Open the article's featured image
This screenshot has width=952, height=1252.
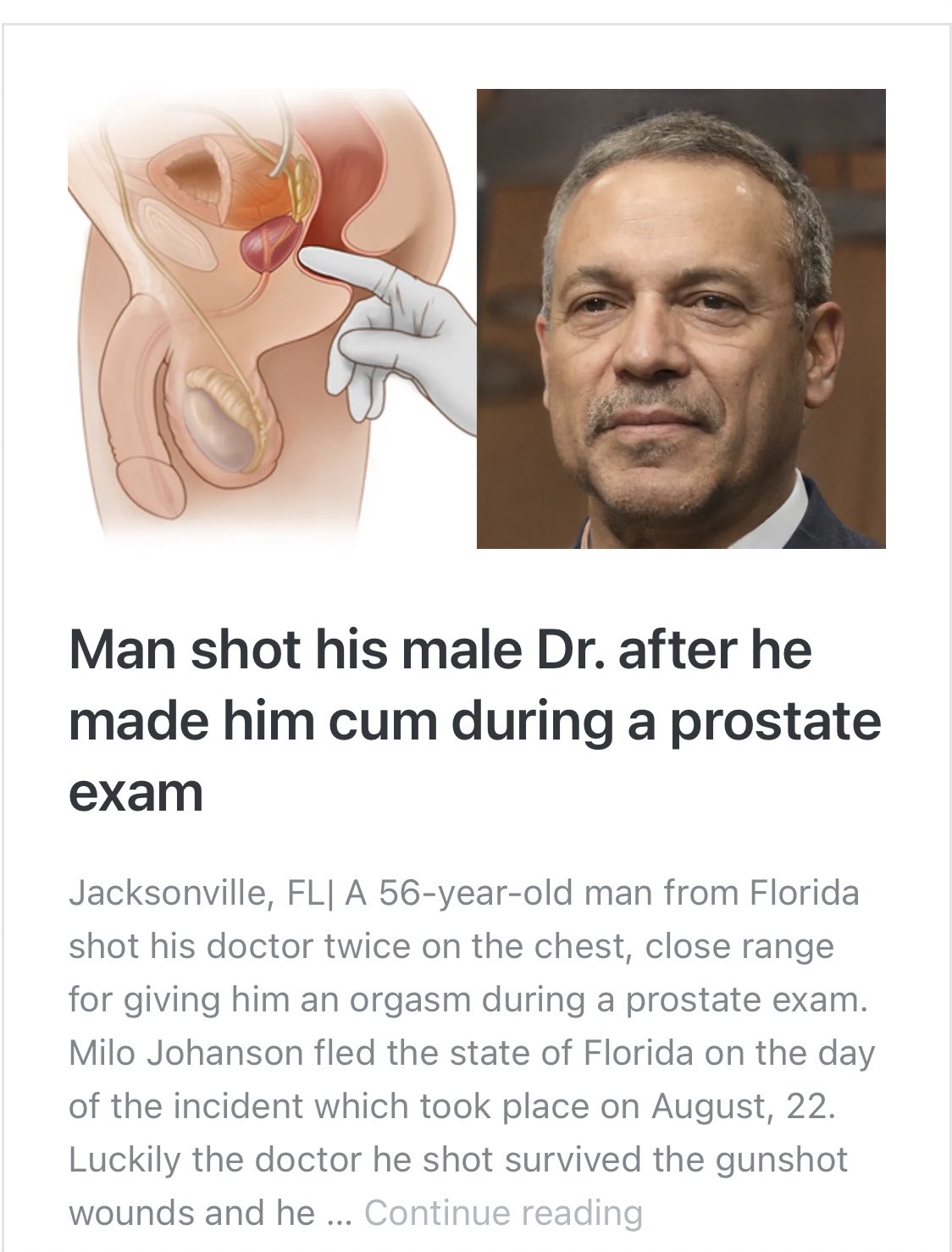click(476, 319)
